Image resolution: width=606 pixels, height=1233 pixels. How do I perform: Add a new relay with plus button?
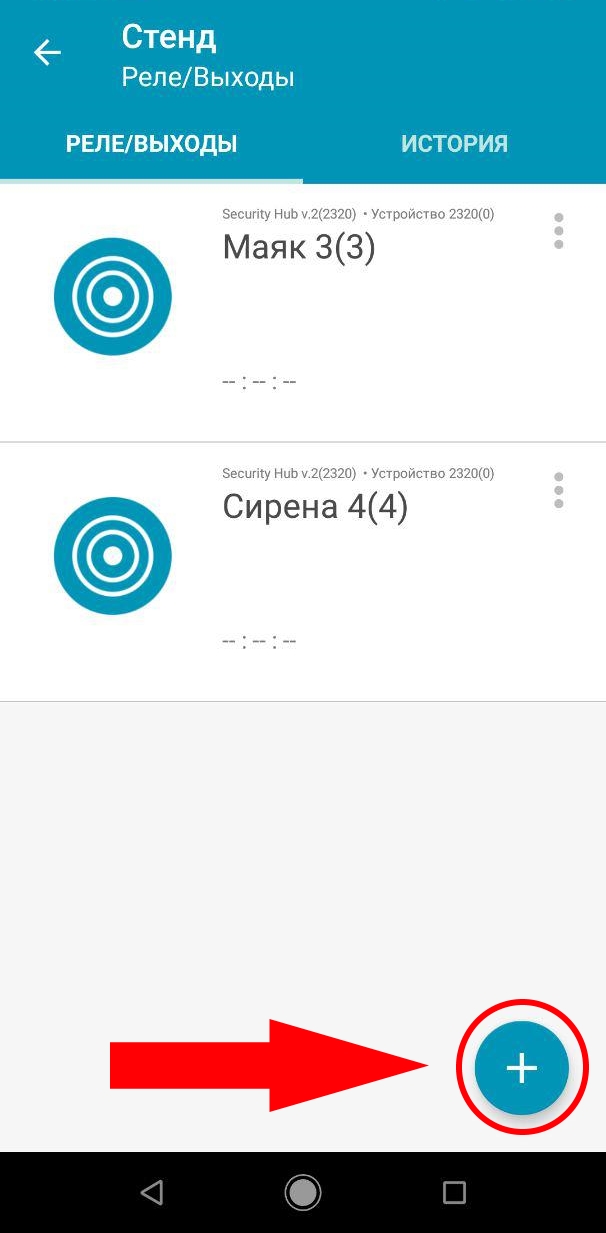[521, 1067]
